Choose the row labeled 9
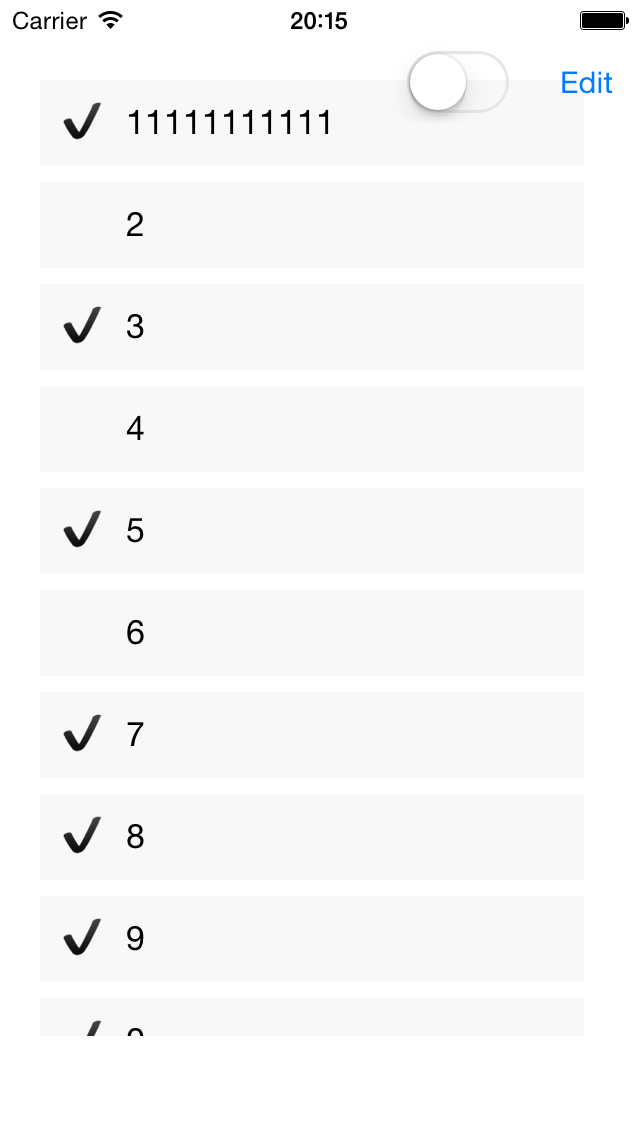The image size is (640, 1136). coord(312,939)
